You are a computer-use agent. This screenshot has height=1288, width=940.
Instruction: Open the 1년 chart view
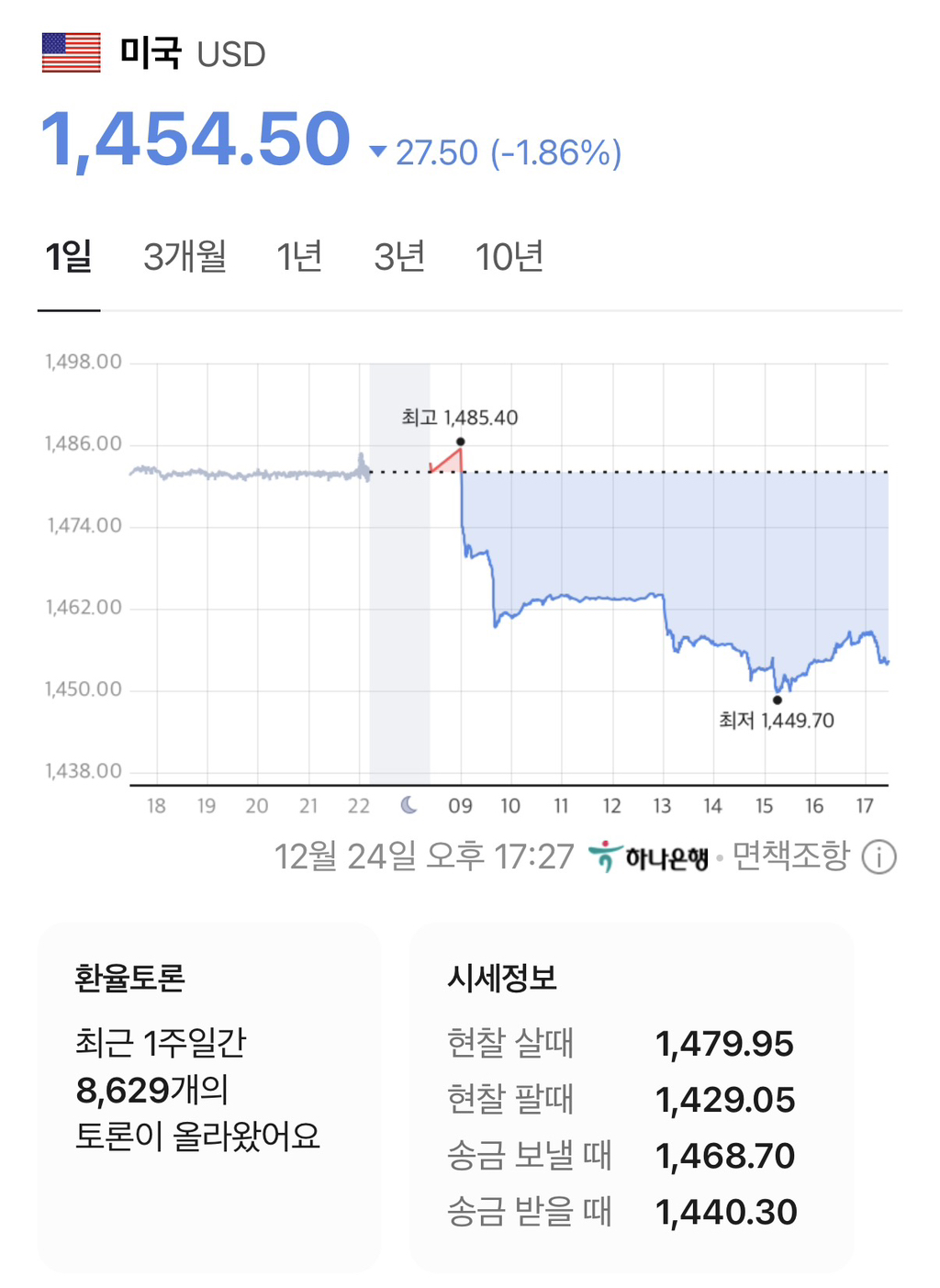[300, 258]
